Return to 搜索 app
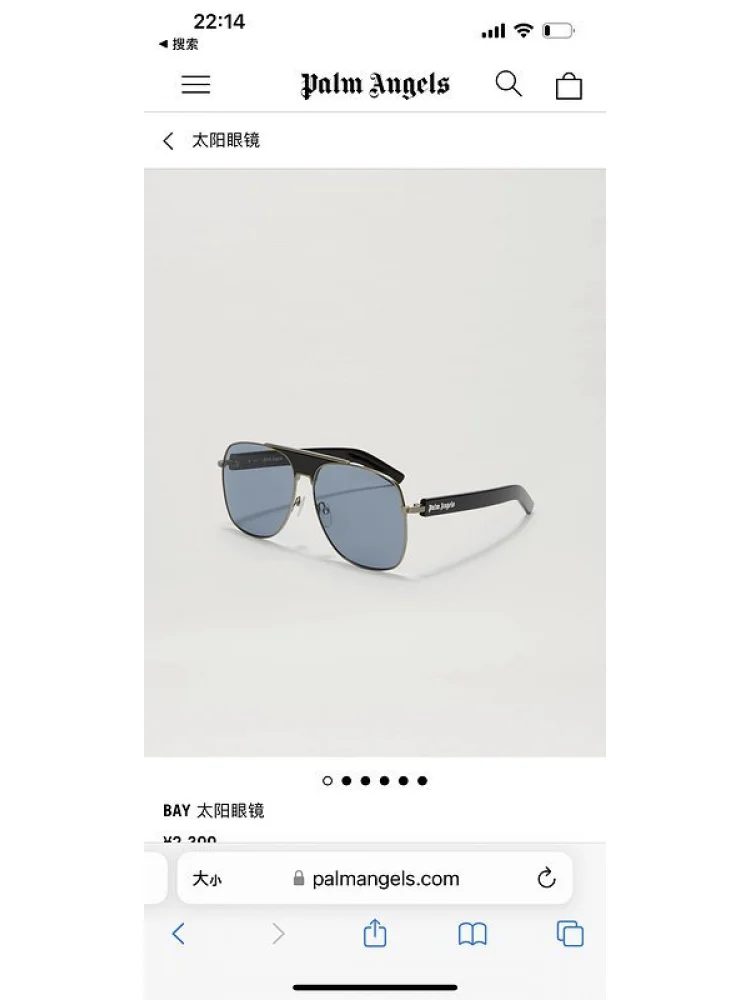Screen dimensions: 750x1000 179,44
